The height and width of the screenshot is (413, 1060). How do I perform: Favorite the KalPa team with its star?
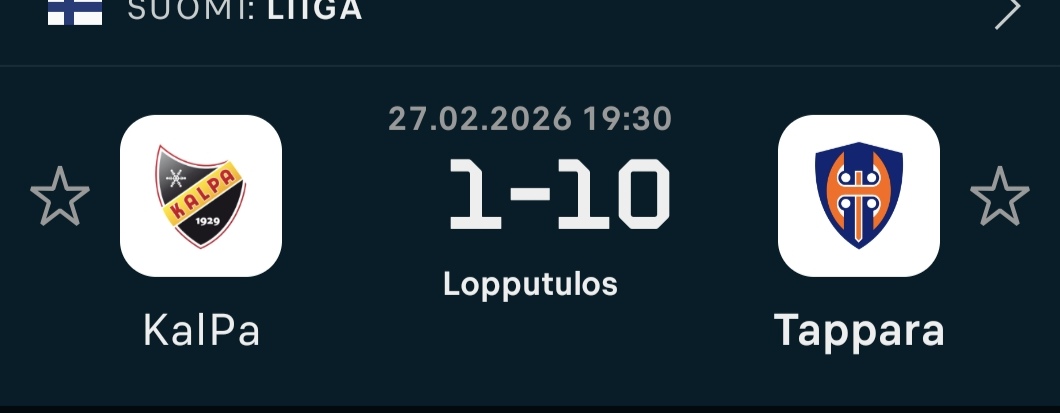60,196
